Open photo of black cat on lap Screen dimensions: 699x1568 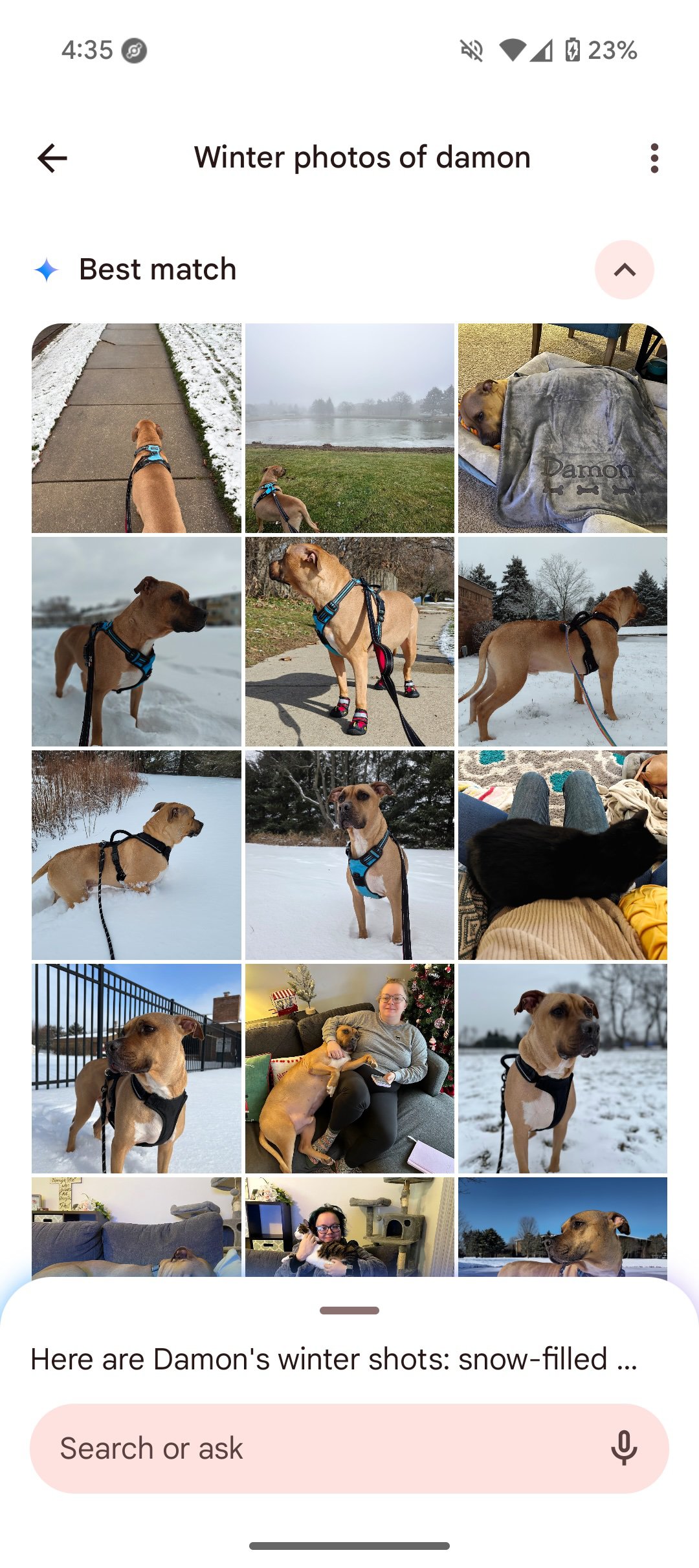click(x=562, y=855)
